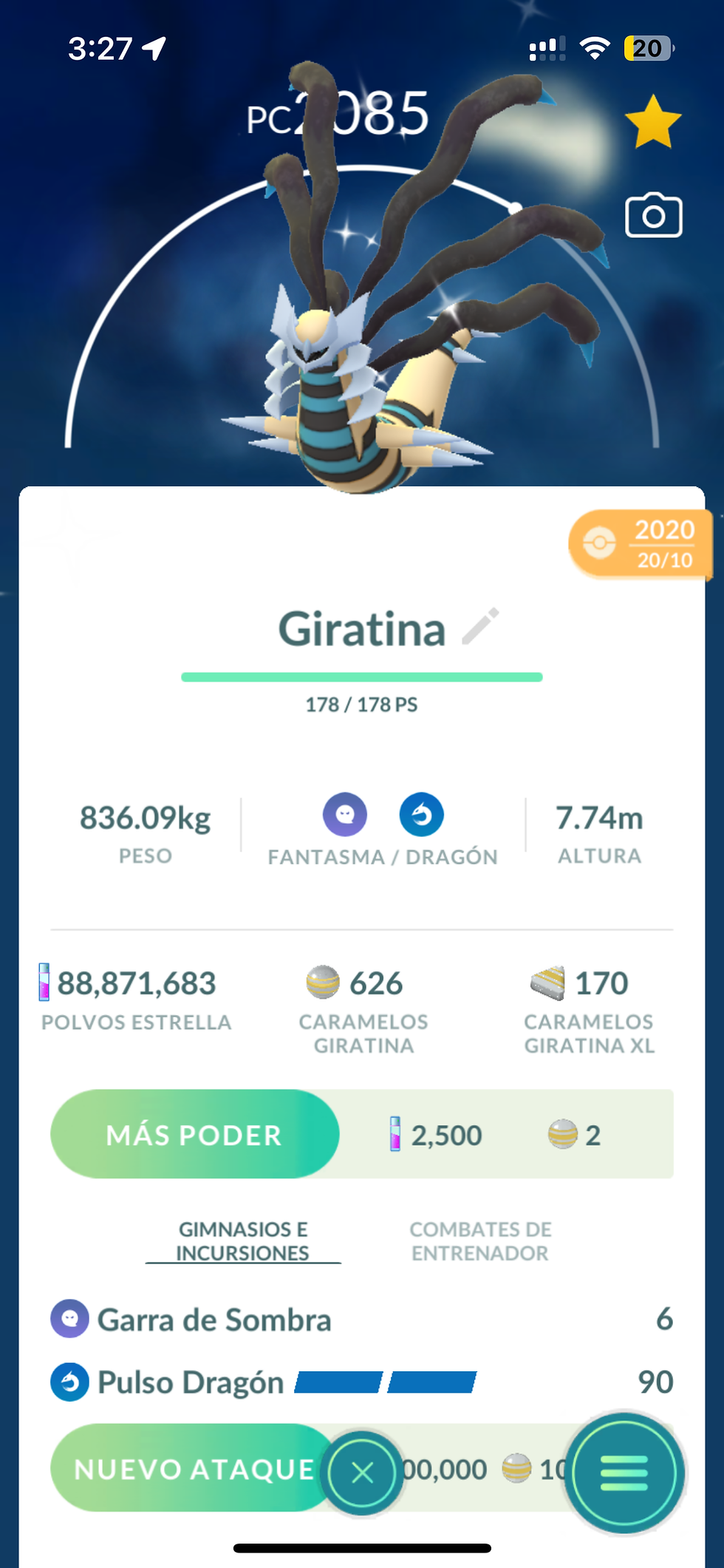
Task: Tap the Fantasma type icon
Action: [344, 814]
